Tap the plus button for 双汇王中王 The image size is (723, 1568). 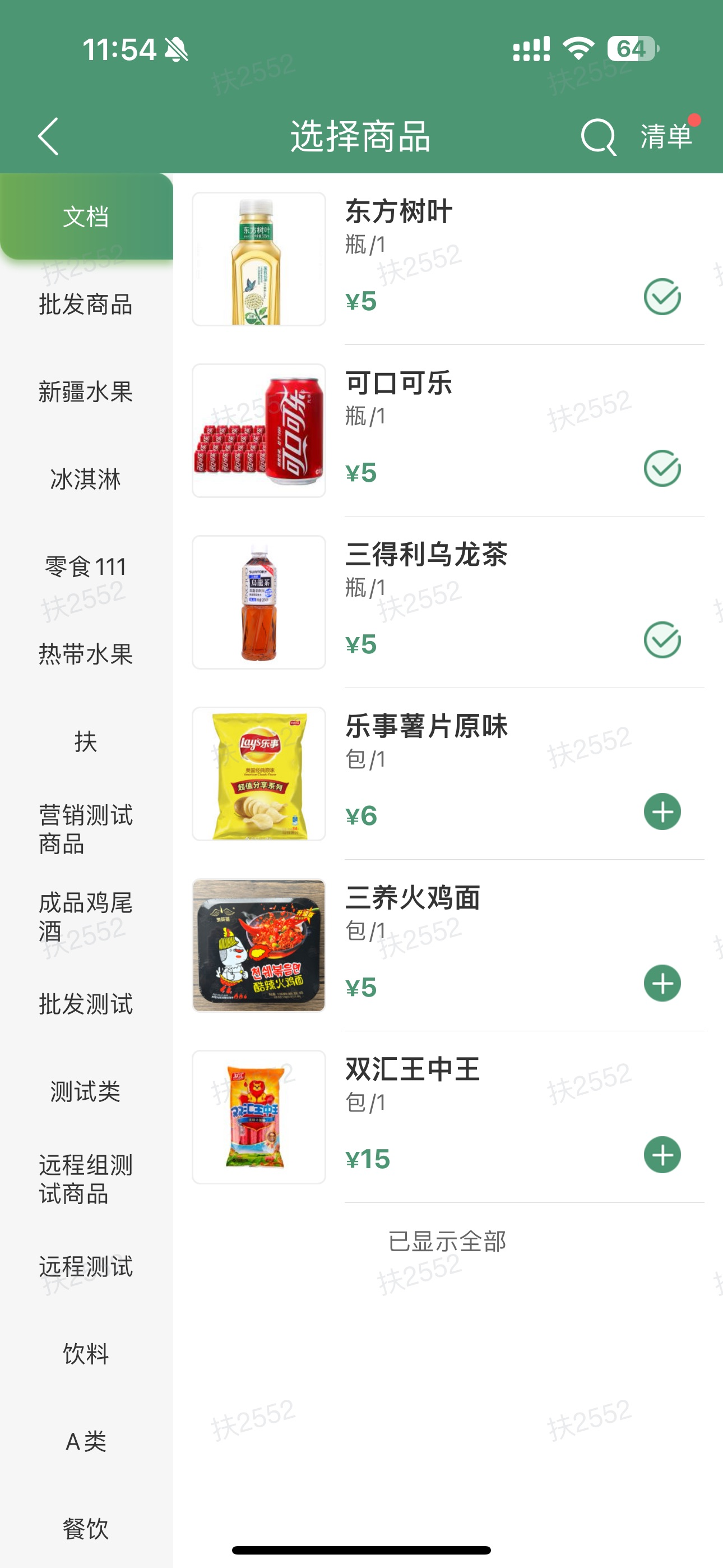tap(662, 1155)
